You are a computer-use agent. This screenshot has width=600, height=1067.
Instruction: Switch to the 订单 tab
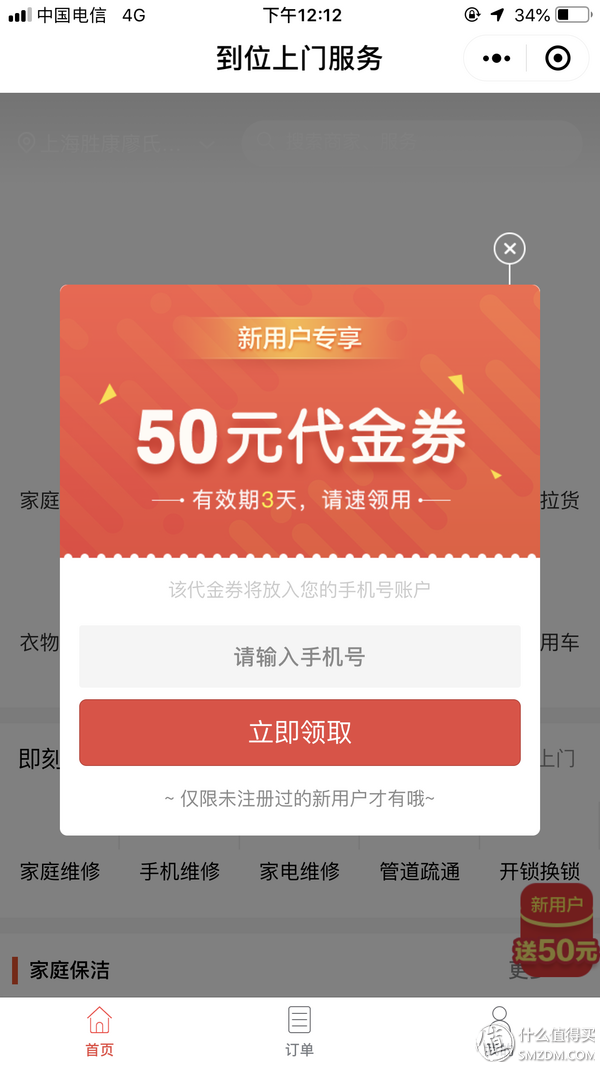(299, 1031)
